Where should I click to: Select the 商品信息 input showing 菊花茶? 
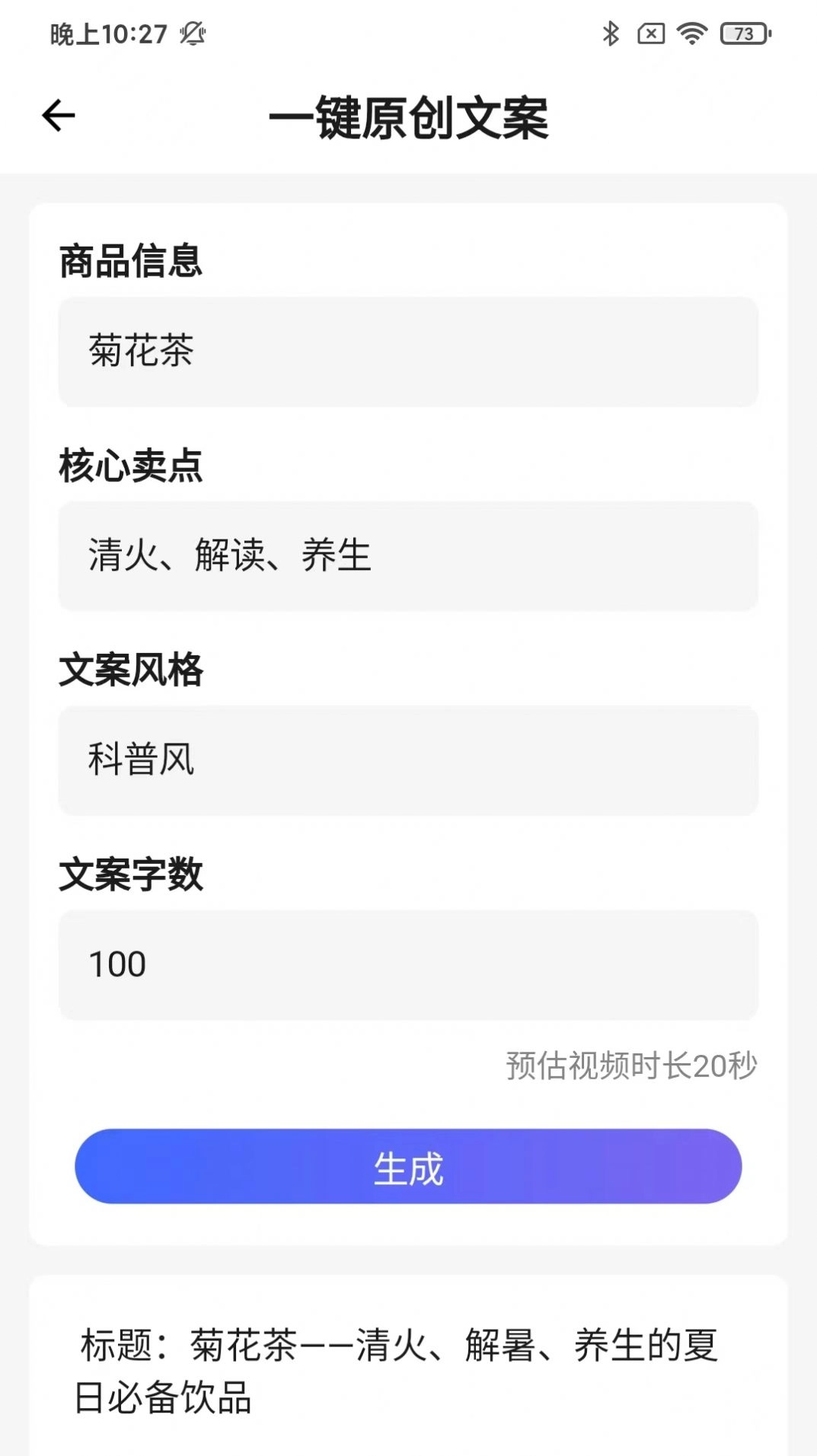coord(407,352)
